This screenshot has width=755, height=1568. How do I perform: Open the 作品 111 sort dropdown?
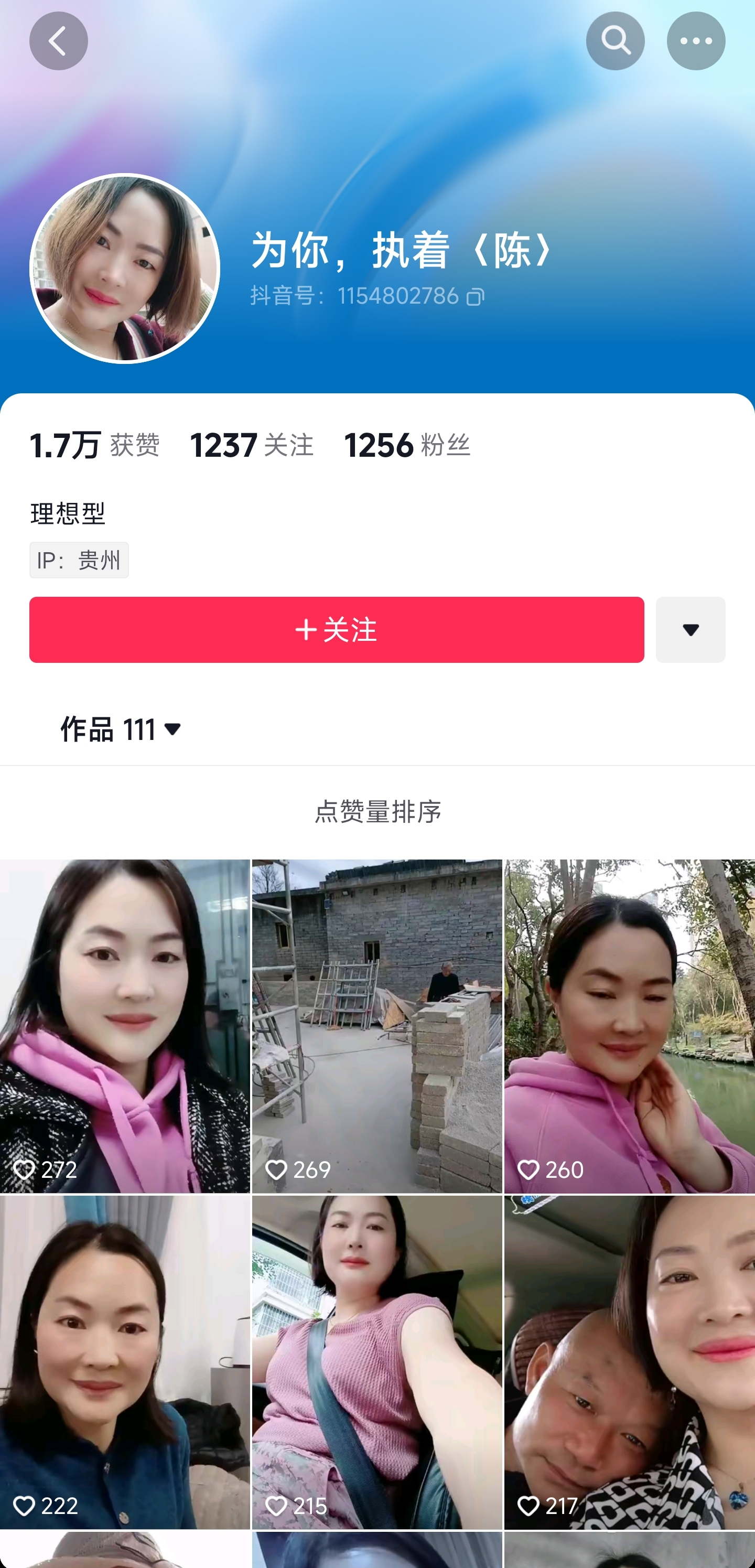pyautogui.click(x=121, y=728)
